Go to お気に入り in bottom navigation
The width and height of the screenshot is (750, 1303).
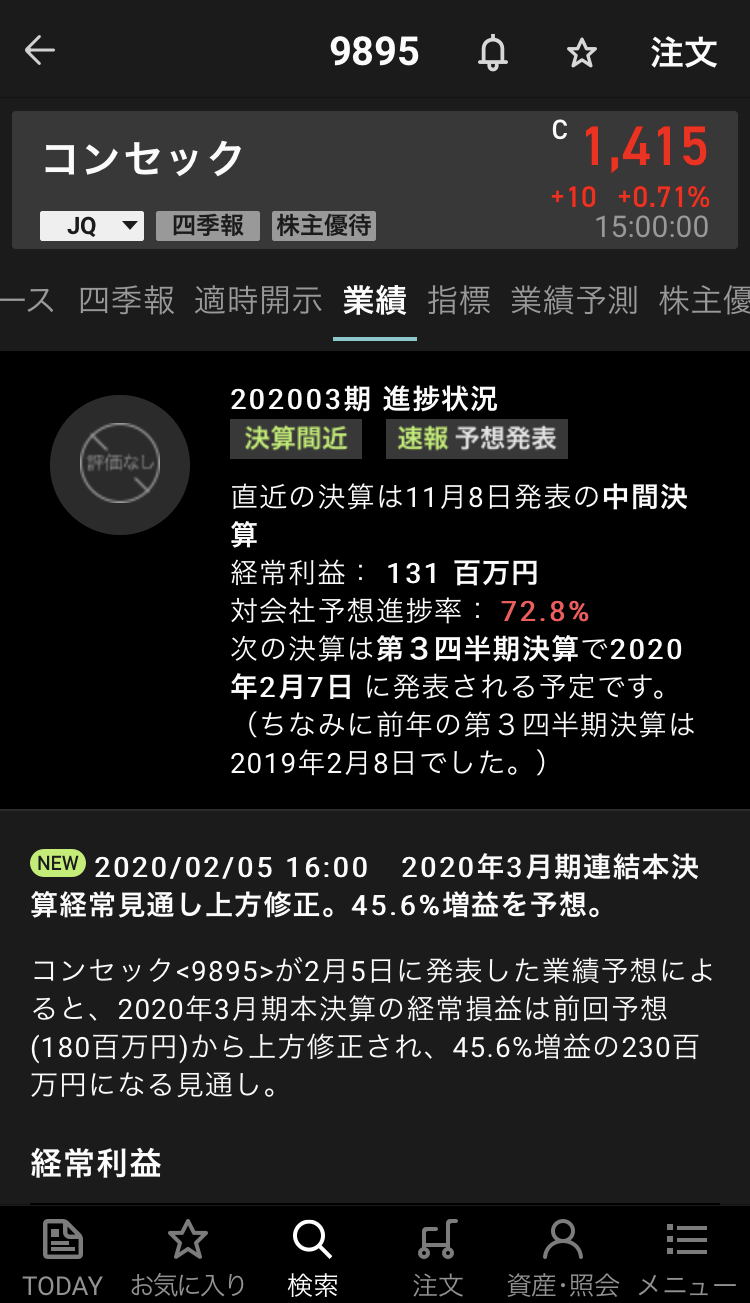point(187,1256)
